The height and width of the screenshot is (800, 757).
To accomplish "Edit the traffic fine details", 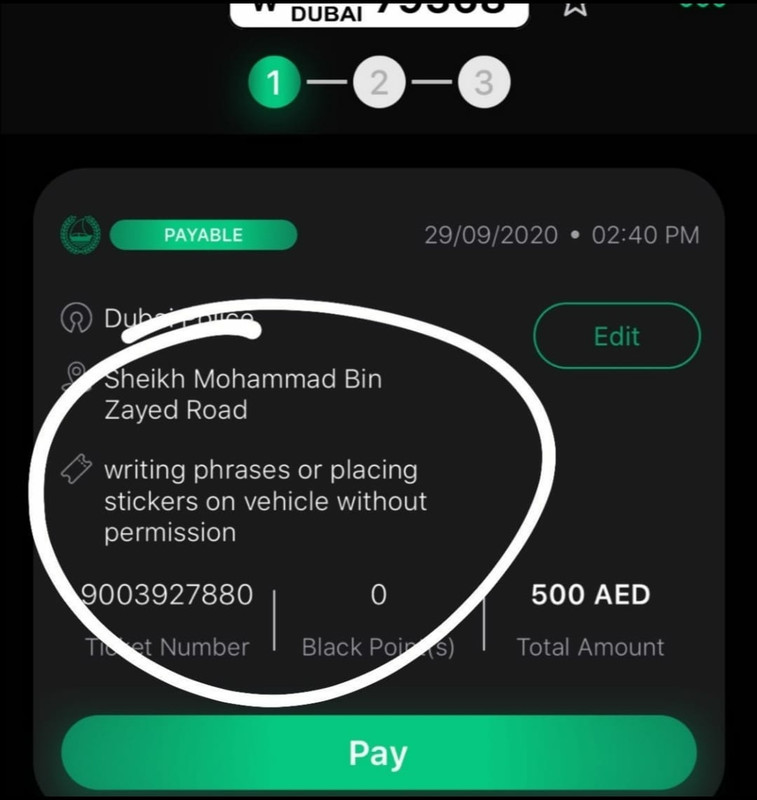I will pyautogui.click(x=616, y=336).
